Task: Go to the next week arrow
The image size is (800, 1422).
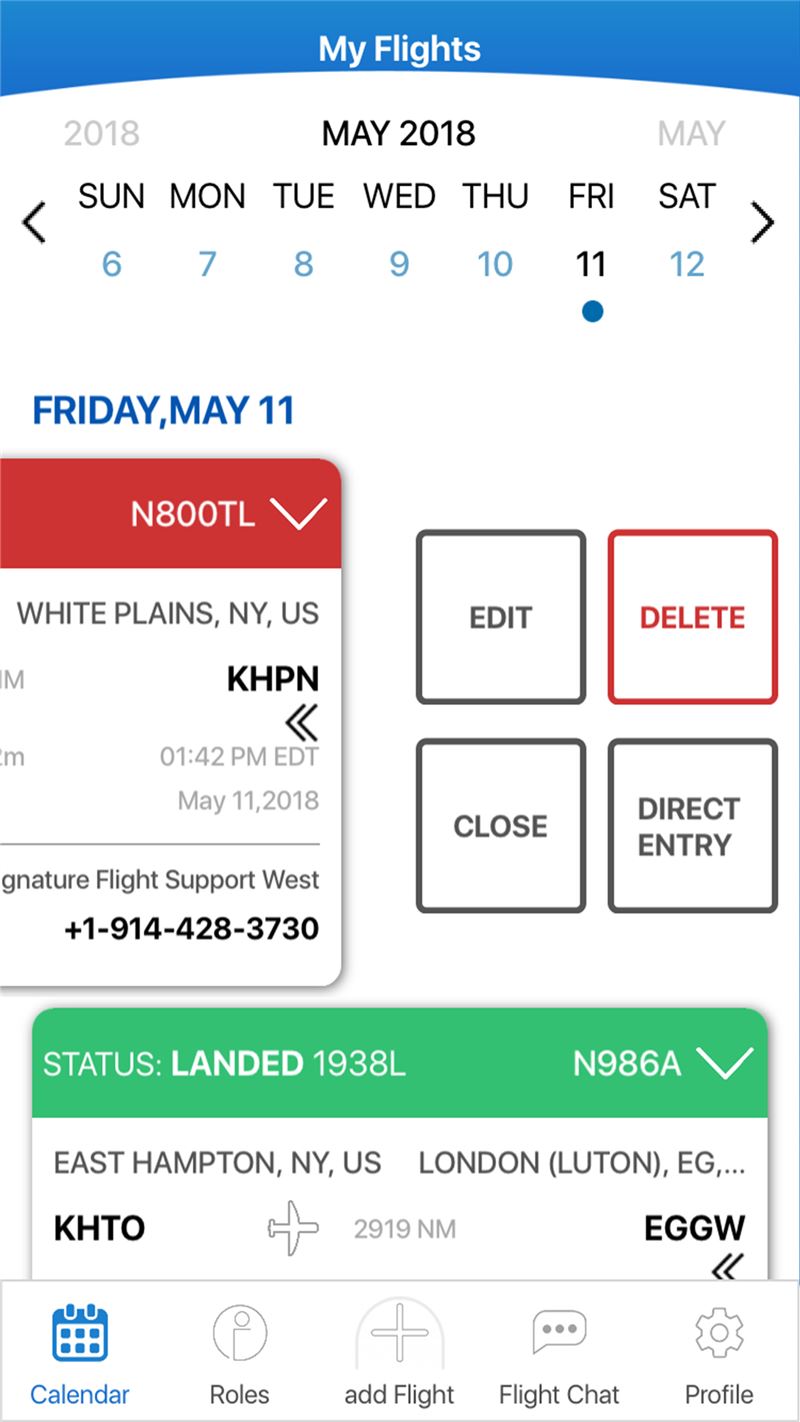Action: coord(763,223)
